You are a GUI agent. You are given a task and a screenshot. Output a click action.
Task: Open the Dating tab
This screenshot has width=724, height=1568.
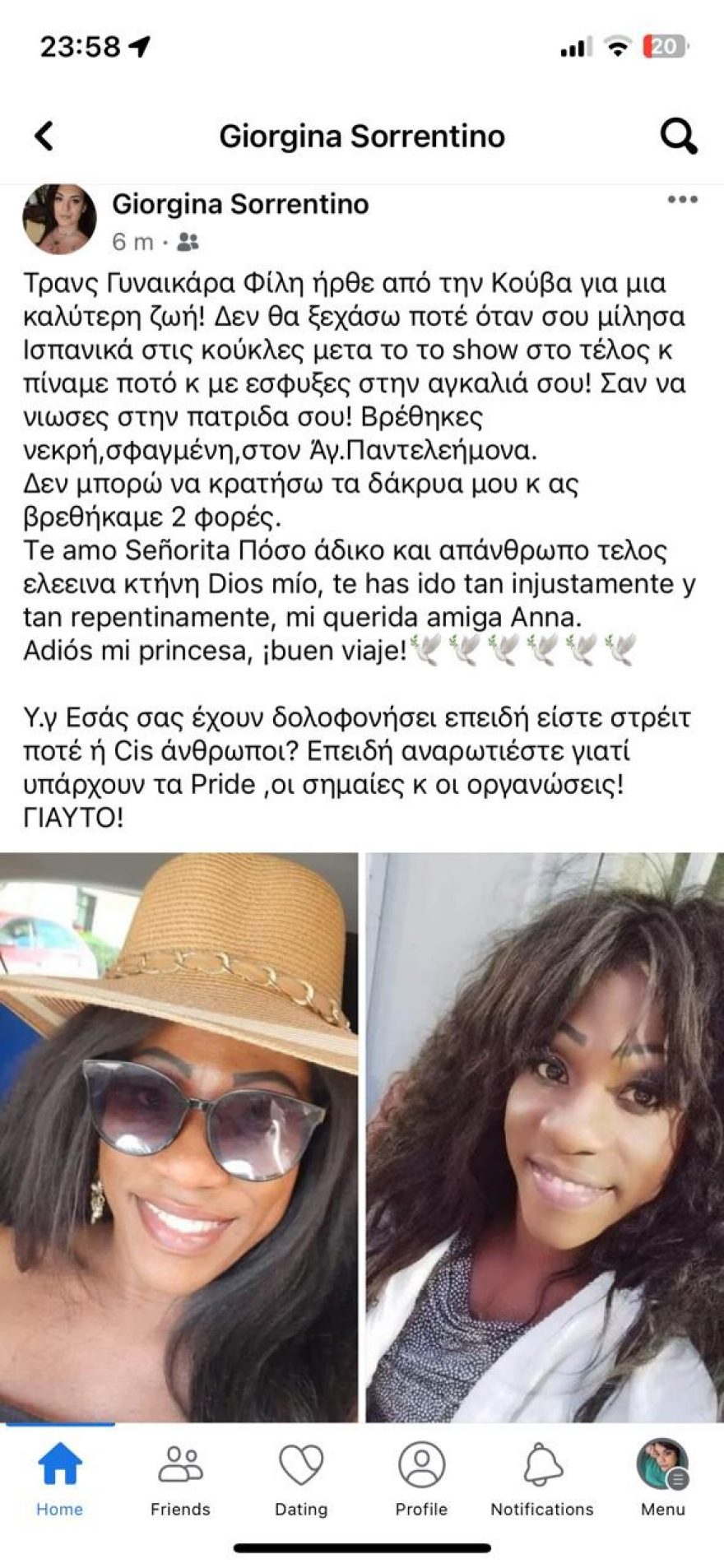(301, 1478)
